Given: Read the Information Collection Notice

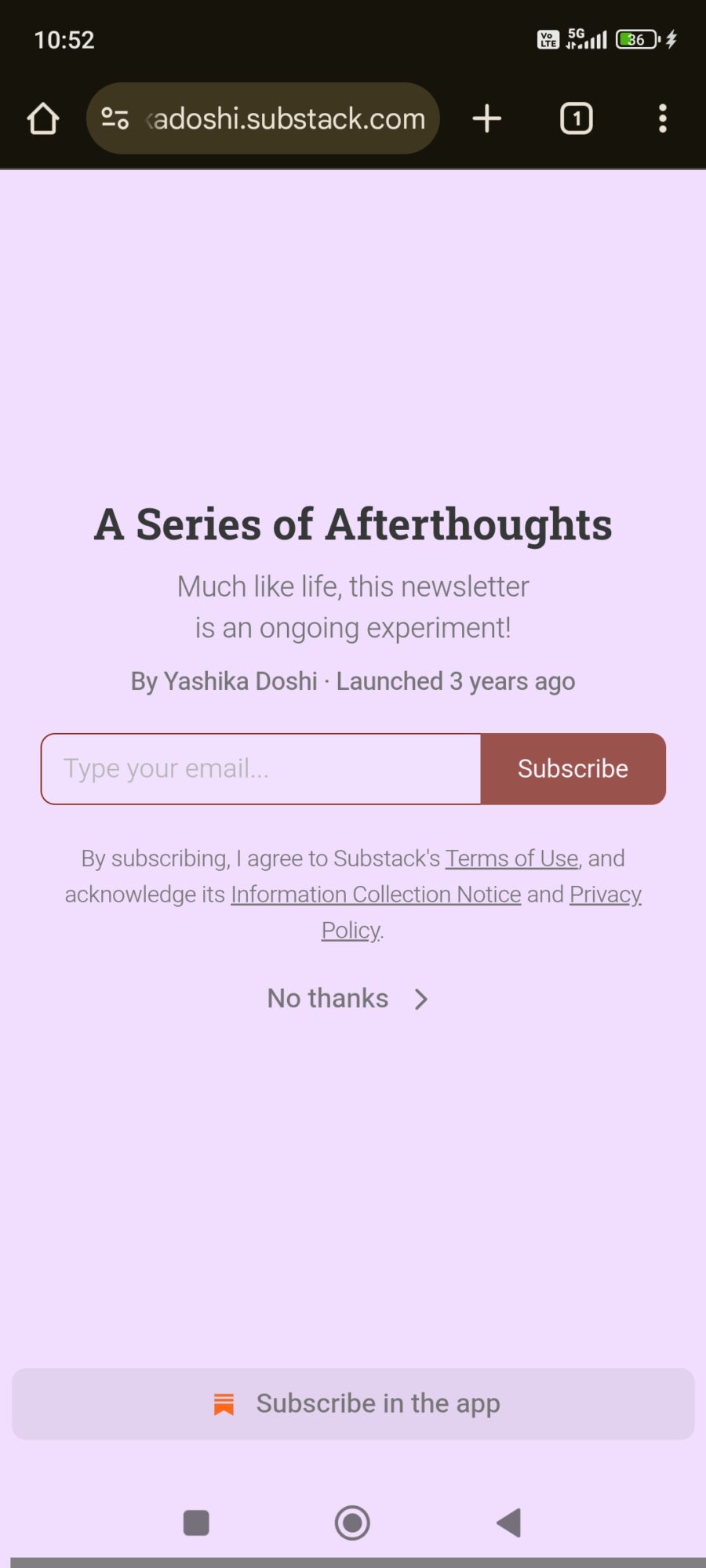Looking at the screenshot, I should click(376, 895).
